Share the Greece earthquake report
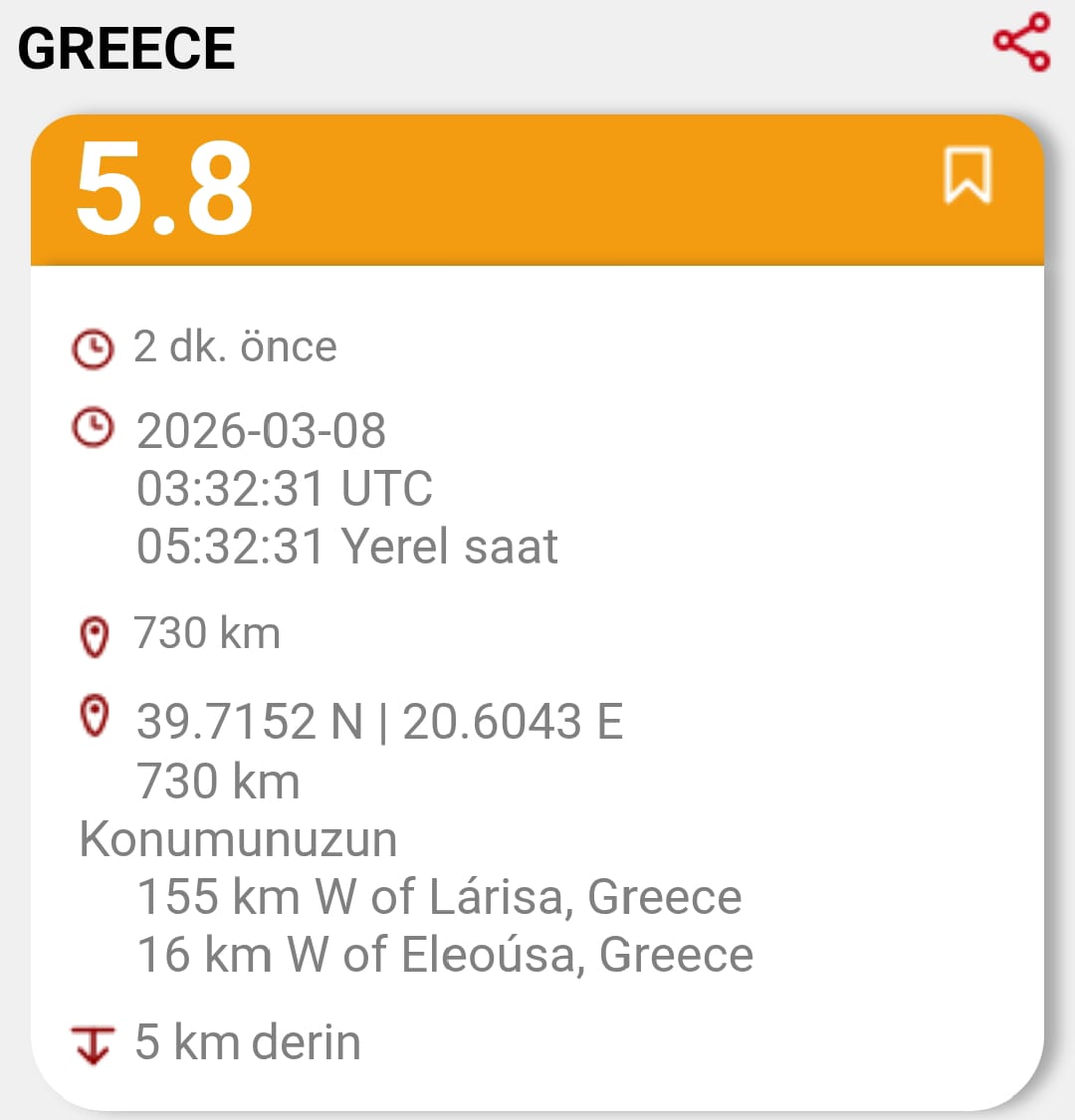The image size is (1075, 1120). (x=1021, y=42)
